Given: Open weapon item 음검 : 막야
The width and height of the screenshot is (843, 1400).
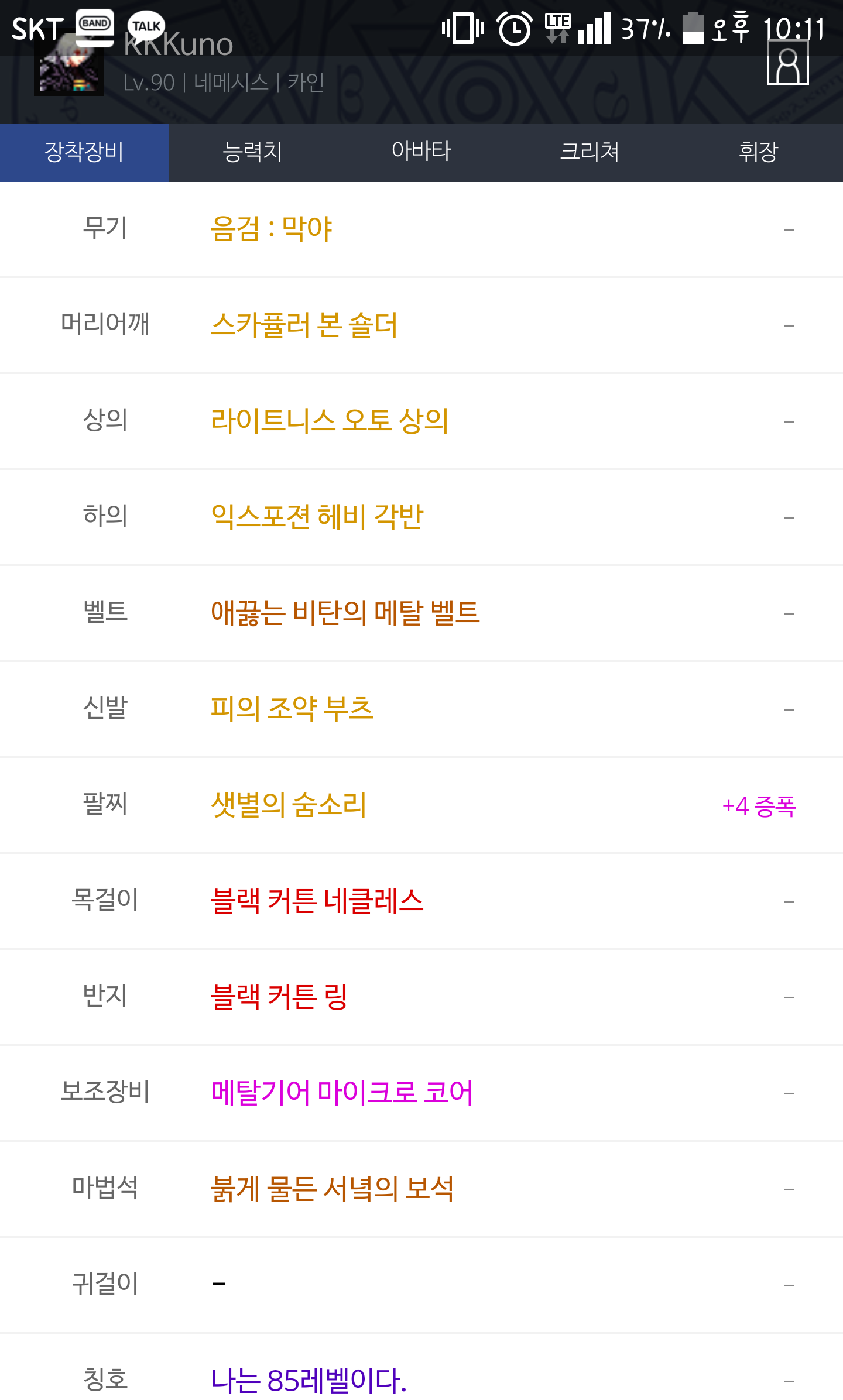Looking at the screenshot, I should coord(272,229).
